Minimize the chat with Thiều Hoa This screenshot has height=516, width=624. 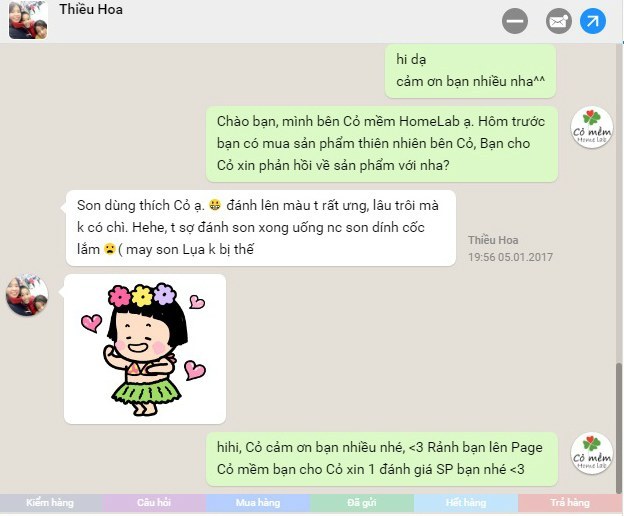pos(515,20)
